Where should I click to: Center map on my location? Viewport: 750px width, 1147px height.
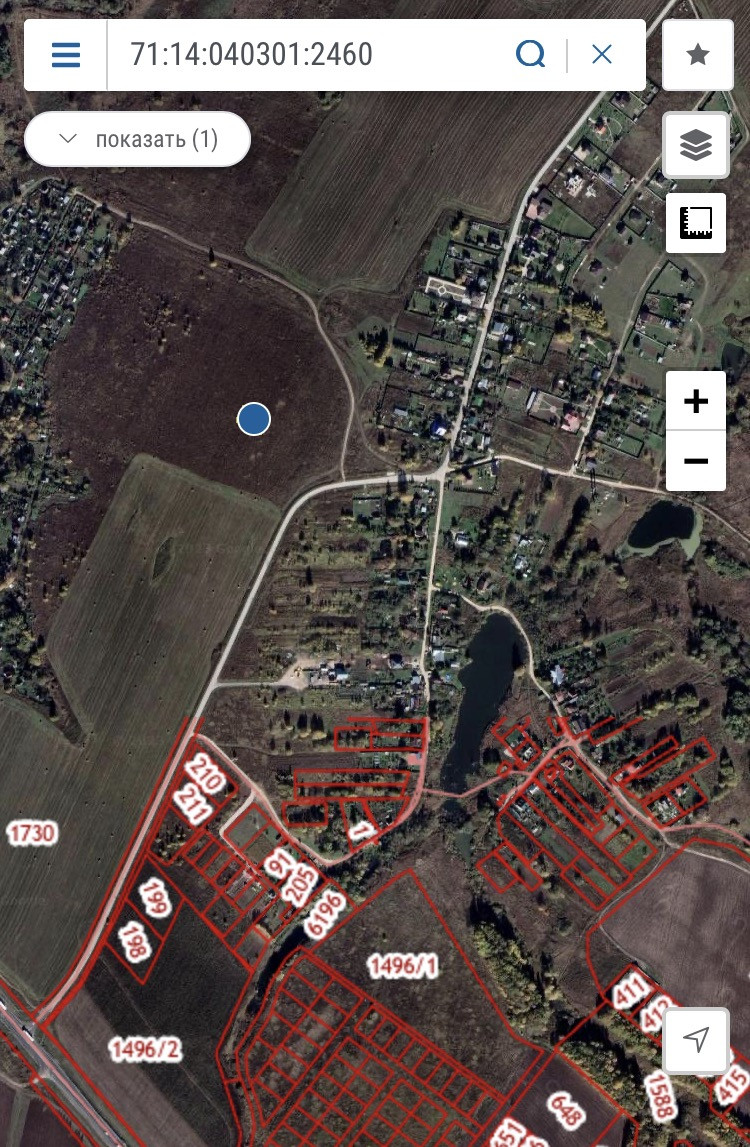click(697, 1040)
